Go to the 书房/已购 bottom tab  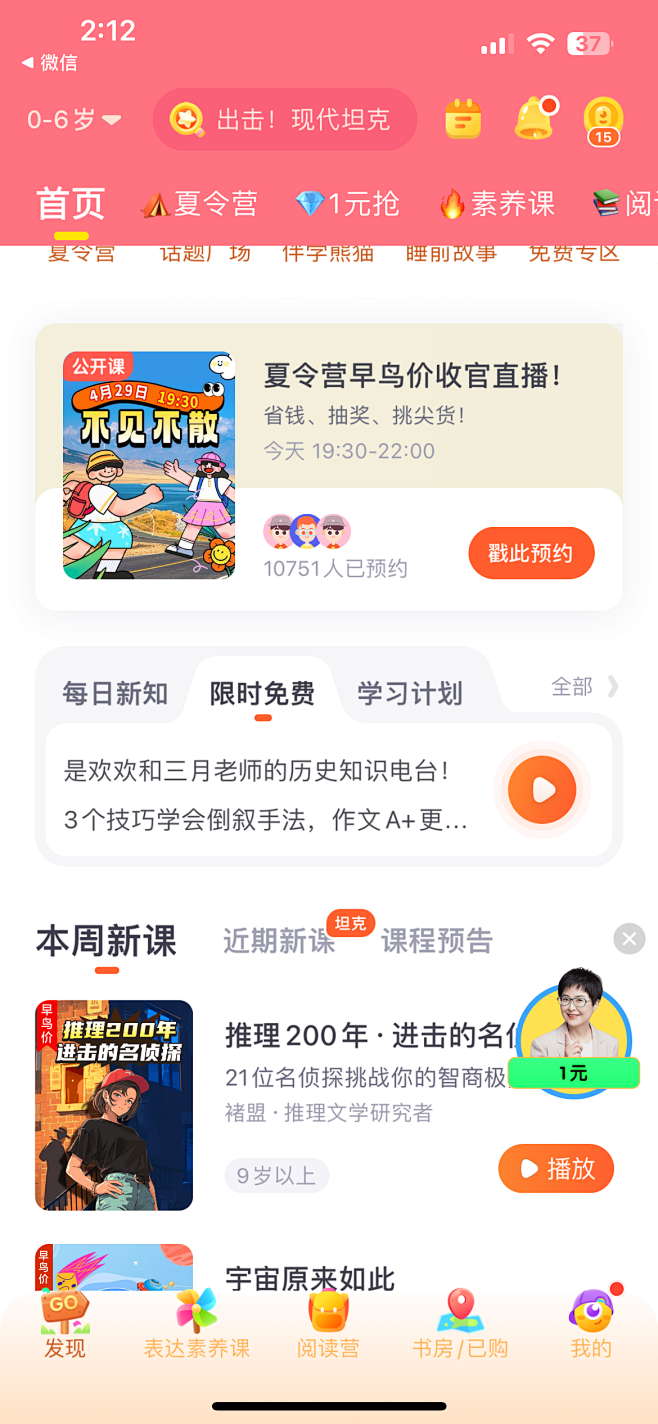pos(460,1326)
